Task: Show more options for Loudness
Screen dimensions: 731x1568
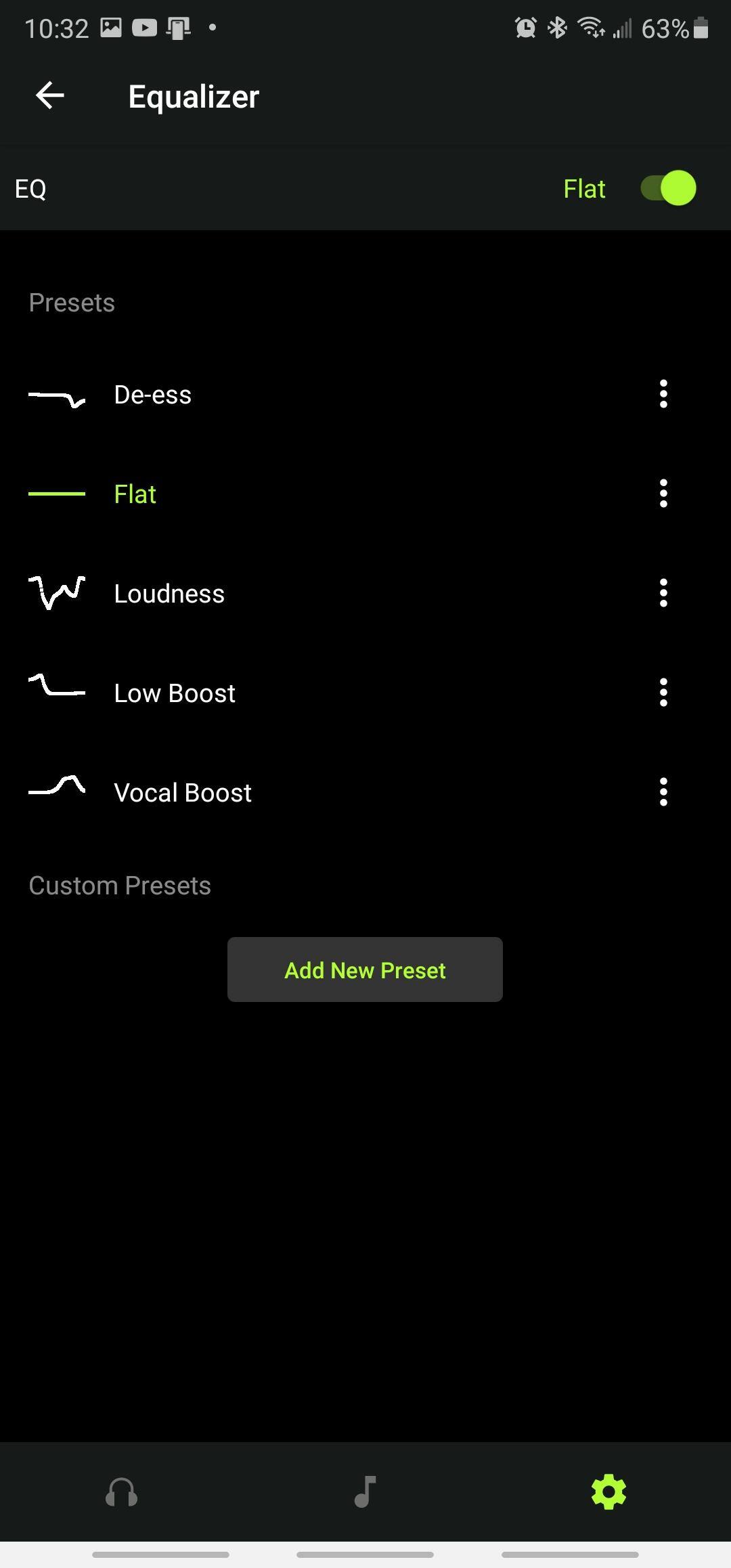Action: (663, 593)
